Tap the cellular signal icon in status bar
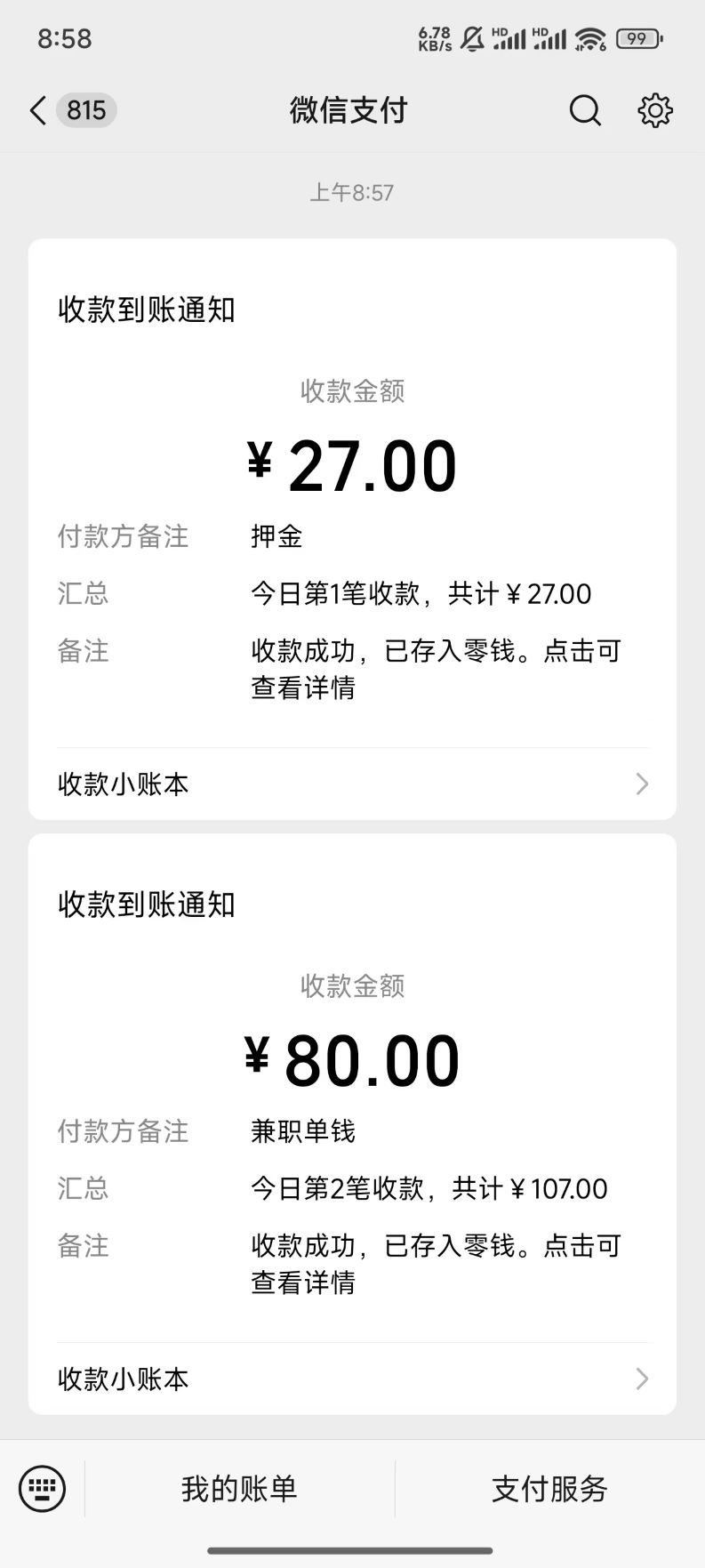Image resolution: width=705 pixels, height=1568 pixels. click(x=508, y=39)
